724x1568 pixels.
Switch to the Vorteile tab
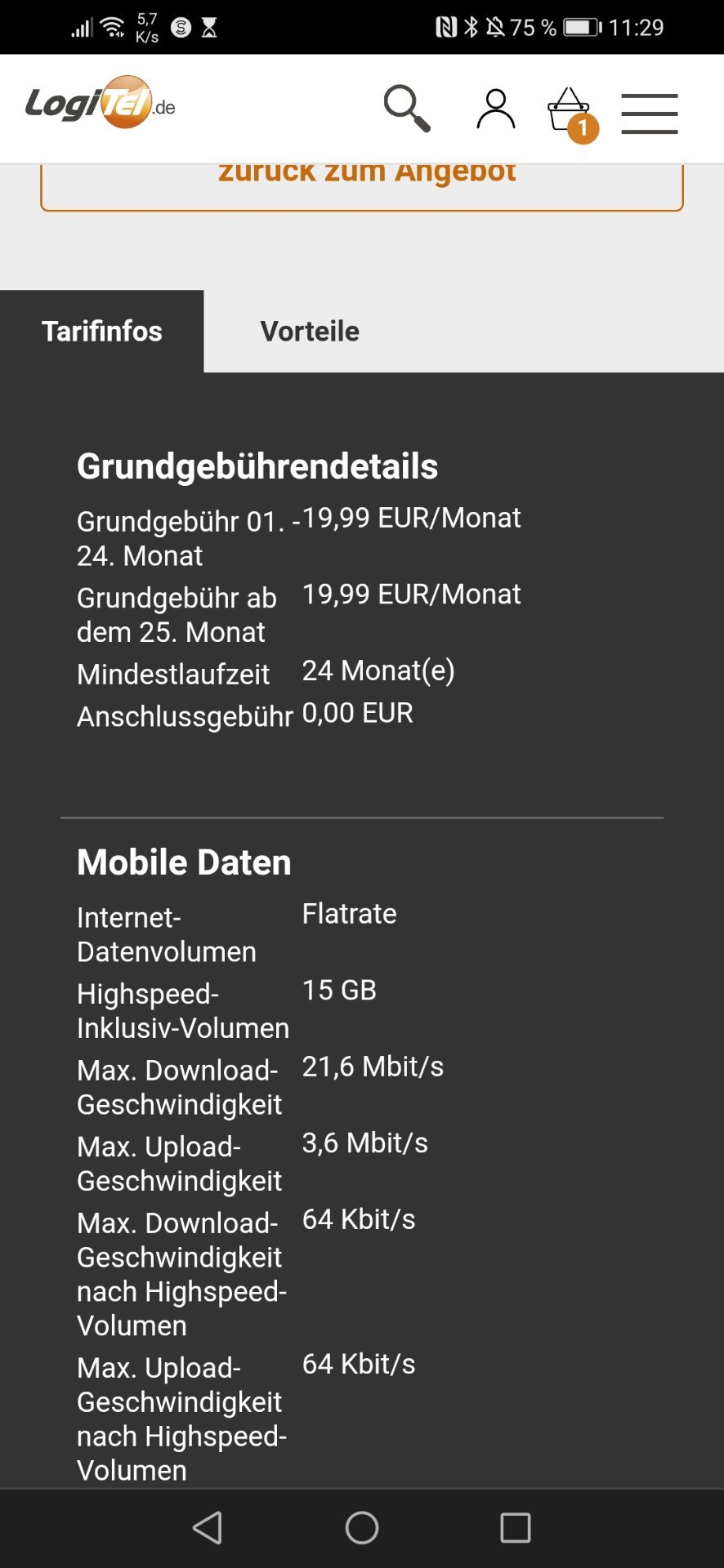tap(310, 331)
